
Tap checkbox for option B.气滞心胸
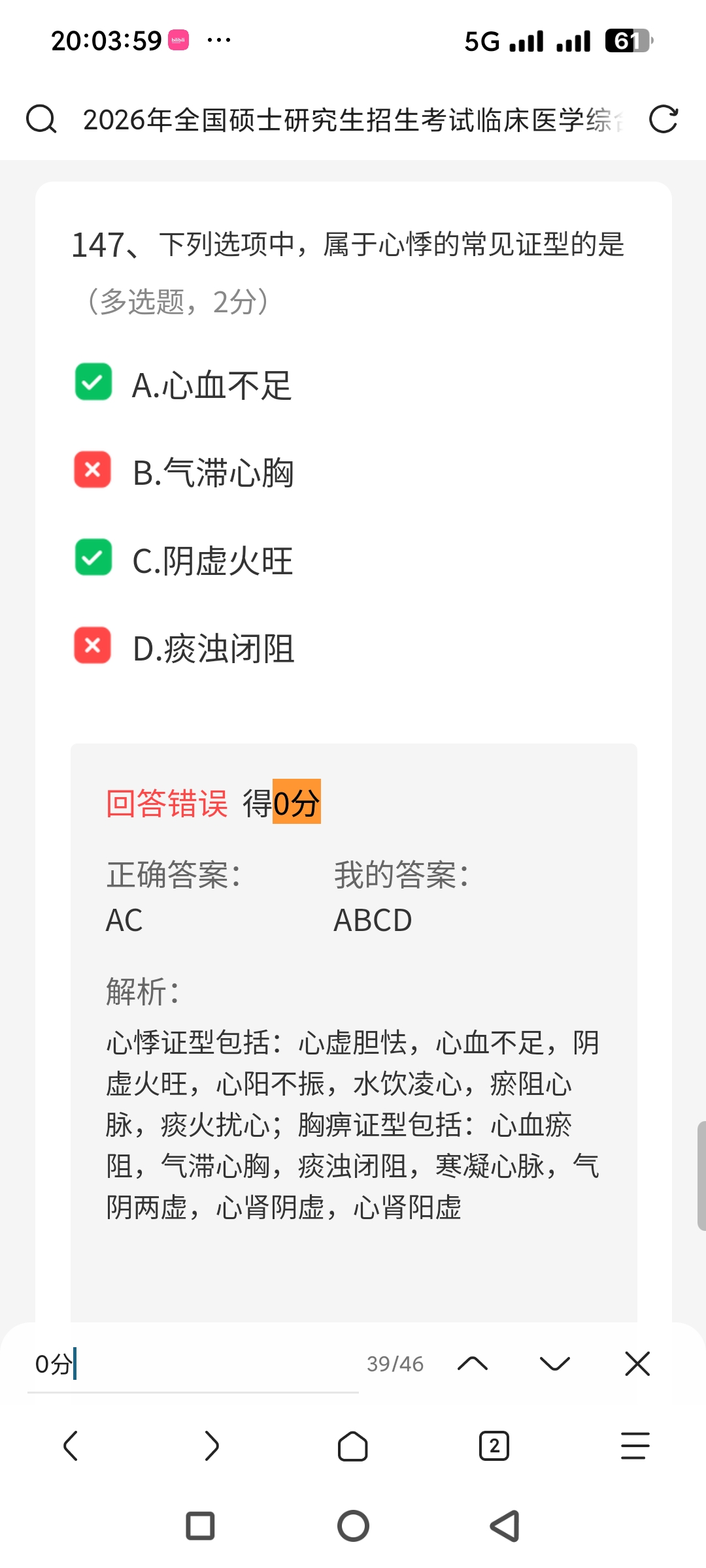click(x=93, y=470)
